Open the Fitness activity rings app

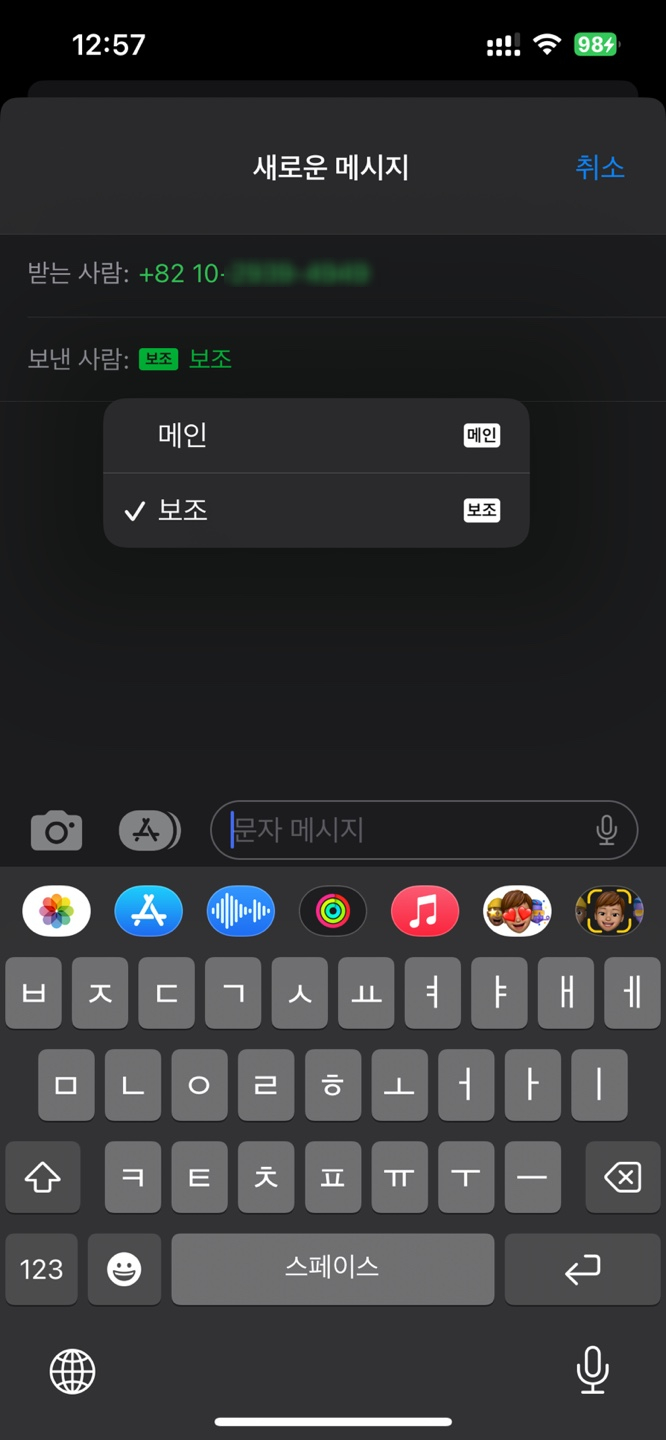(333, 911)
